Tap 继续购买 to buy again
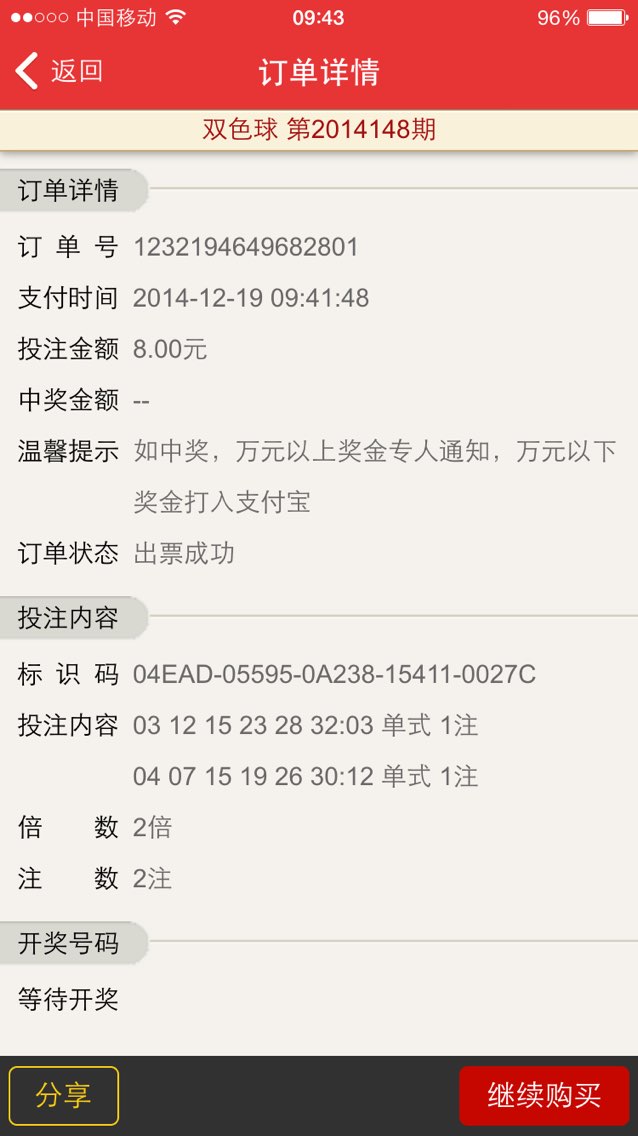638x1136 pixels. pyautogui.click(x=544, y=1096)
